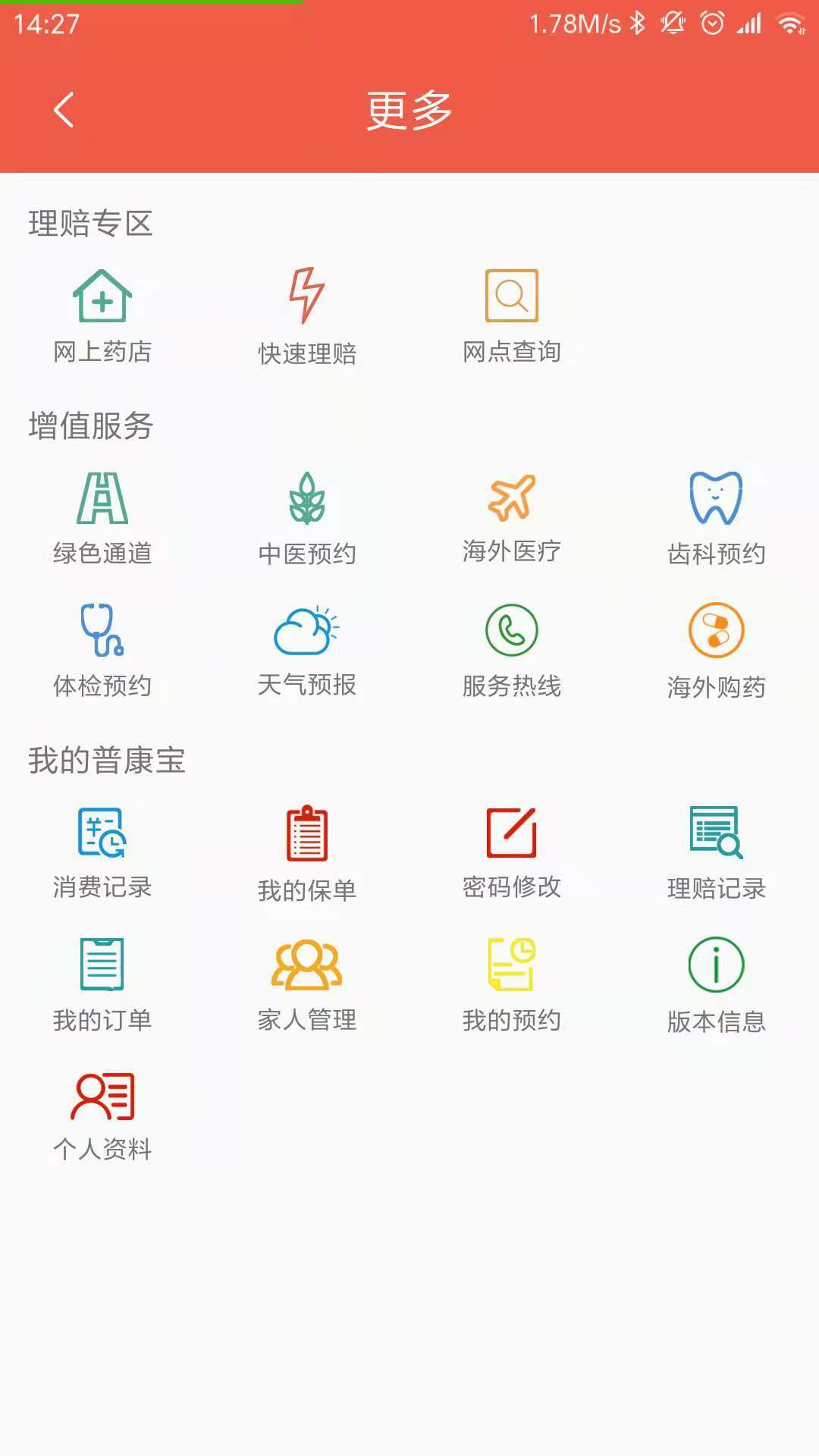View 消费记录 consumption records icon
This screenshot has height=1456, width=819.
[x=103, y=834]
